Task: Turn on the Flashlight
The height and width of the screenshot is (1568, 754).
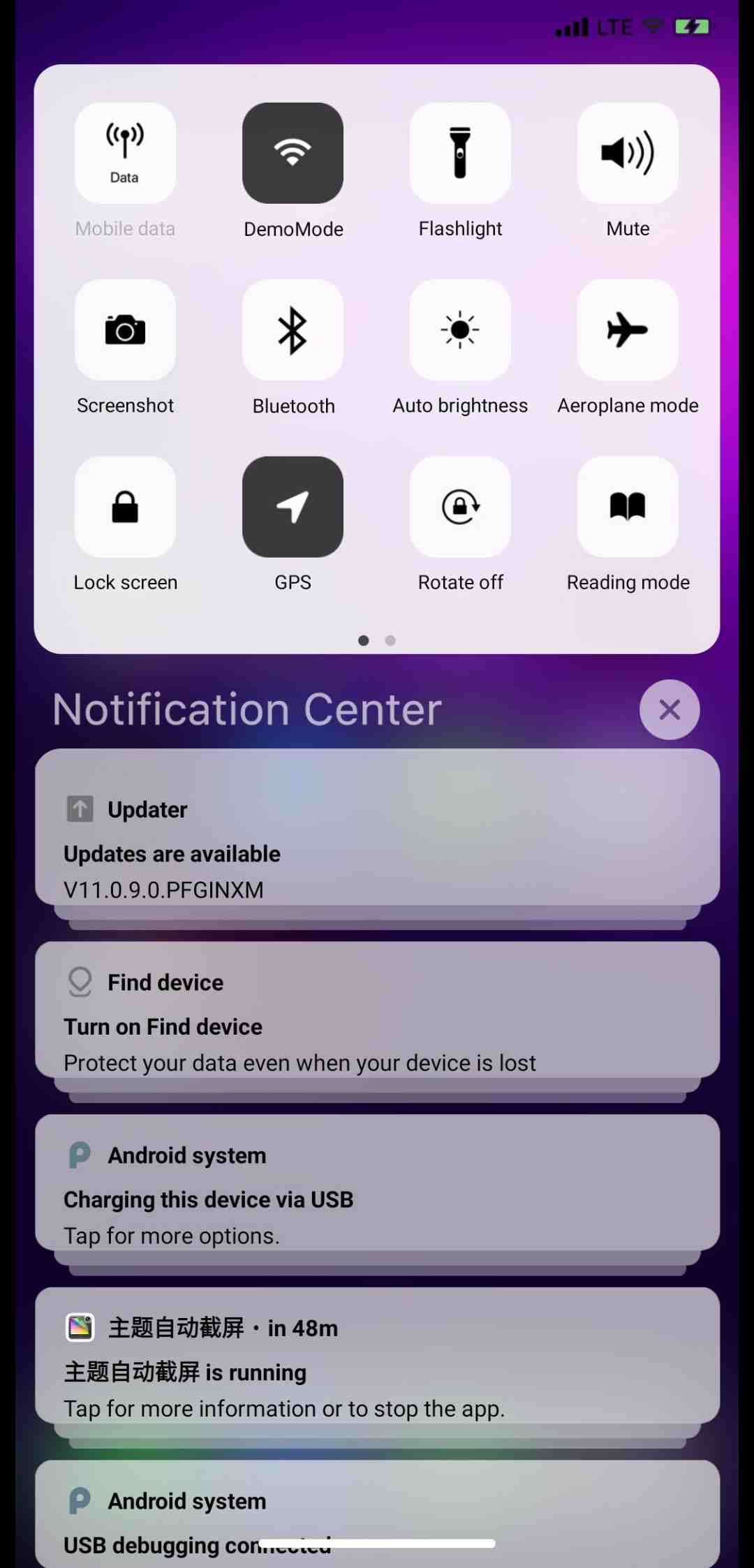Action: click(x=460, y=153)
